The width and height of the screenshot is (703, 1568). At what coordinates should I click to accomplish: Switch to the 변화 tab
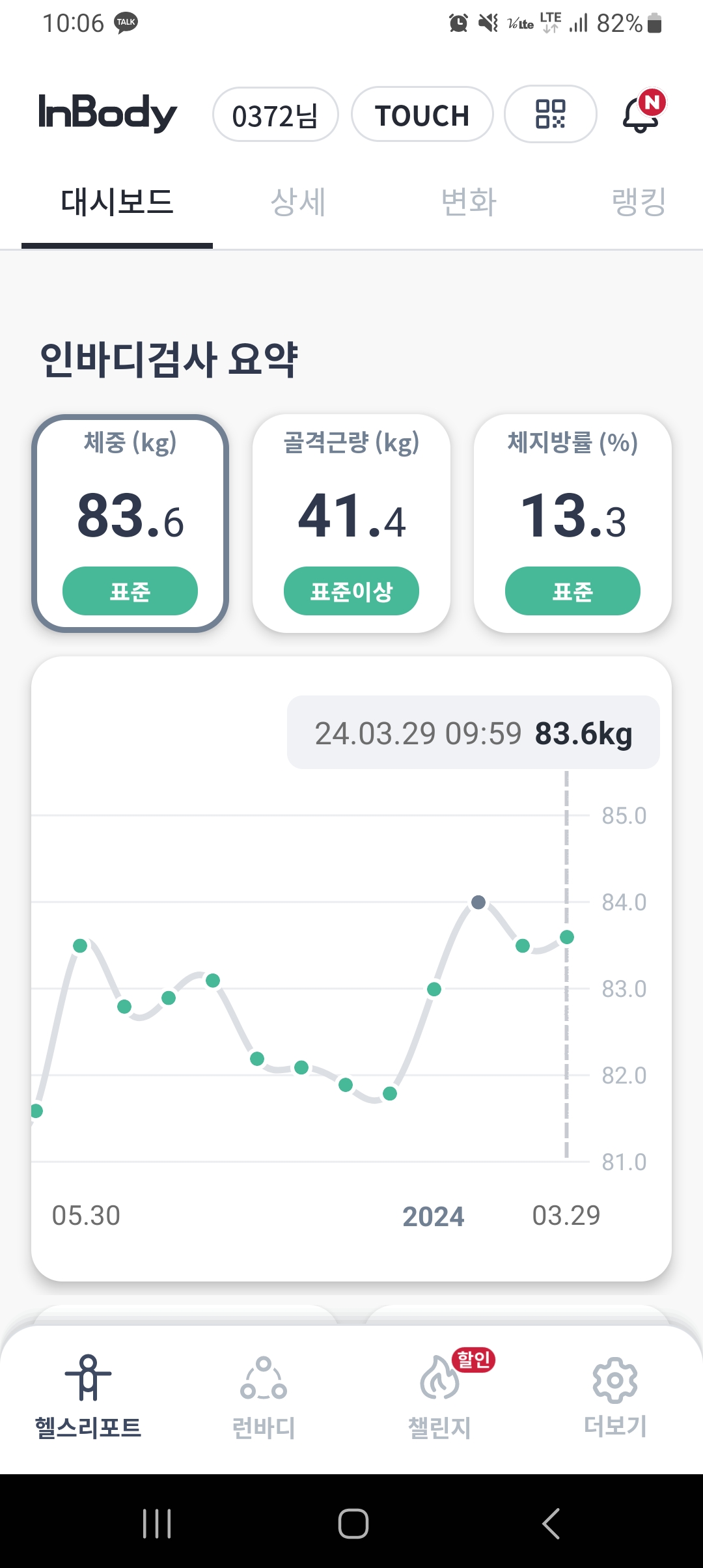point(469,202)
